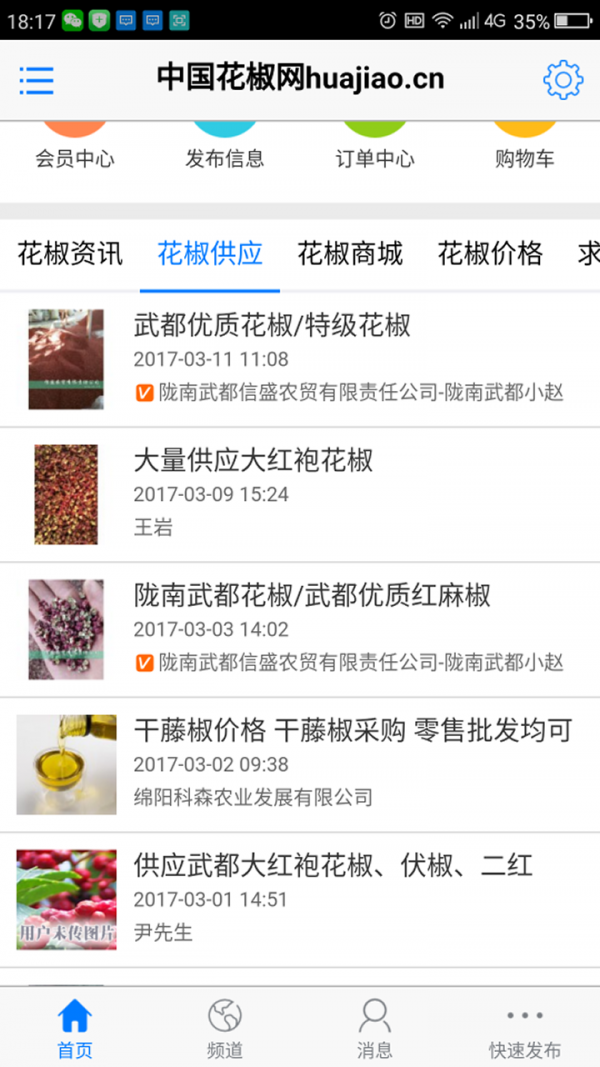
Task: Open listing 武都优质花椒/特级花椒
Action: (300, 358)
